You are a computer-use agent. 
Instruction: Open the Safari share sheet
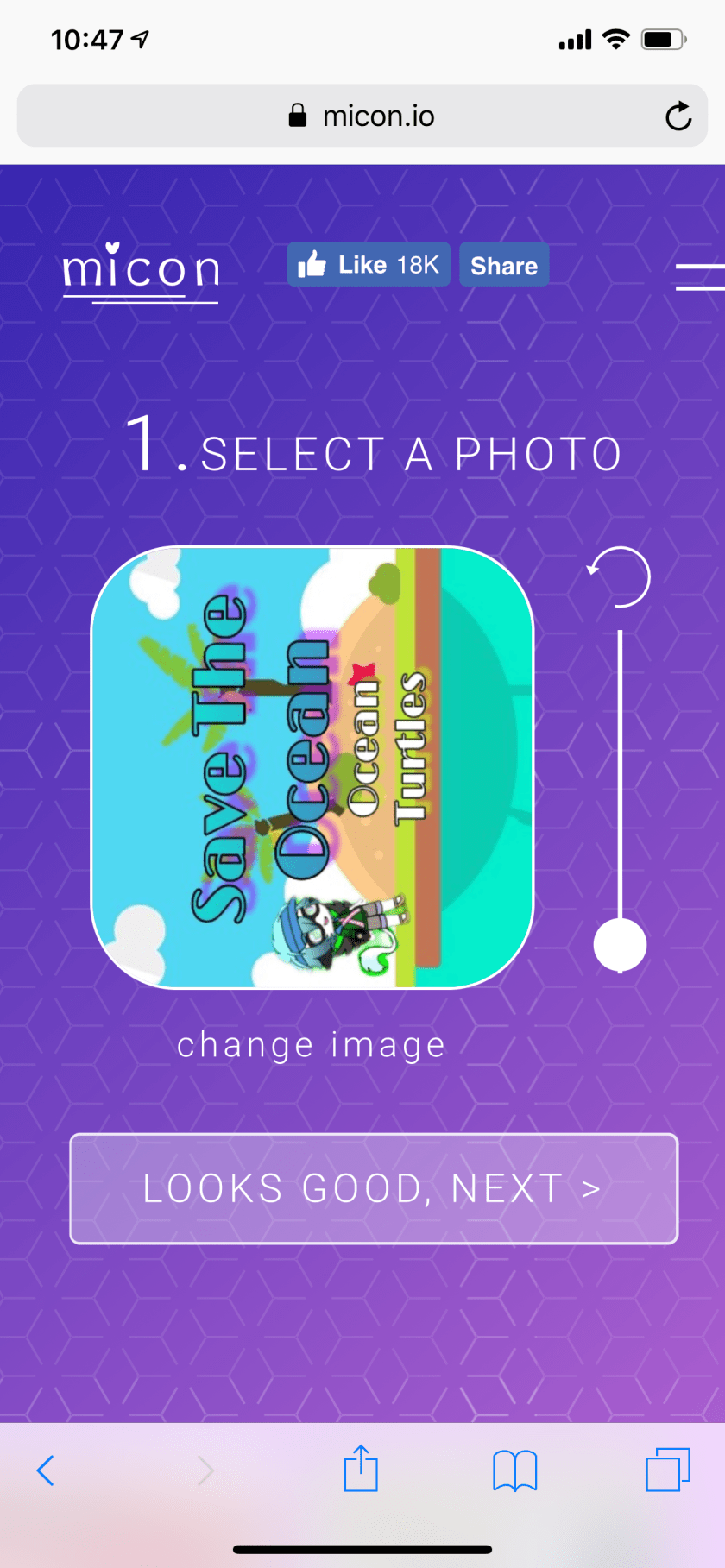tap(361, 1469)
